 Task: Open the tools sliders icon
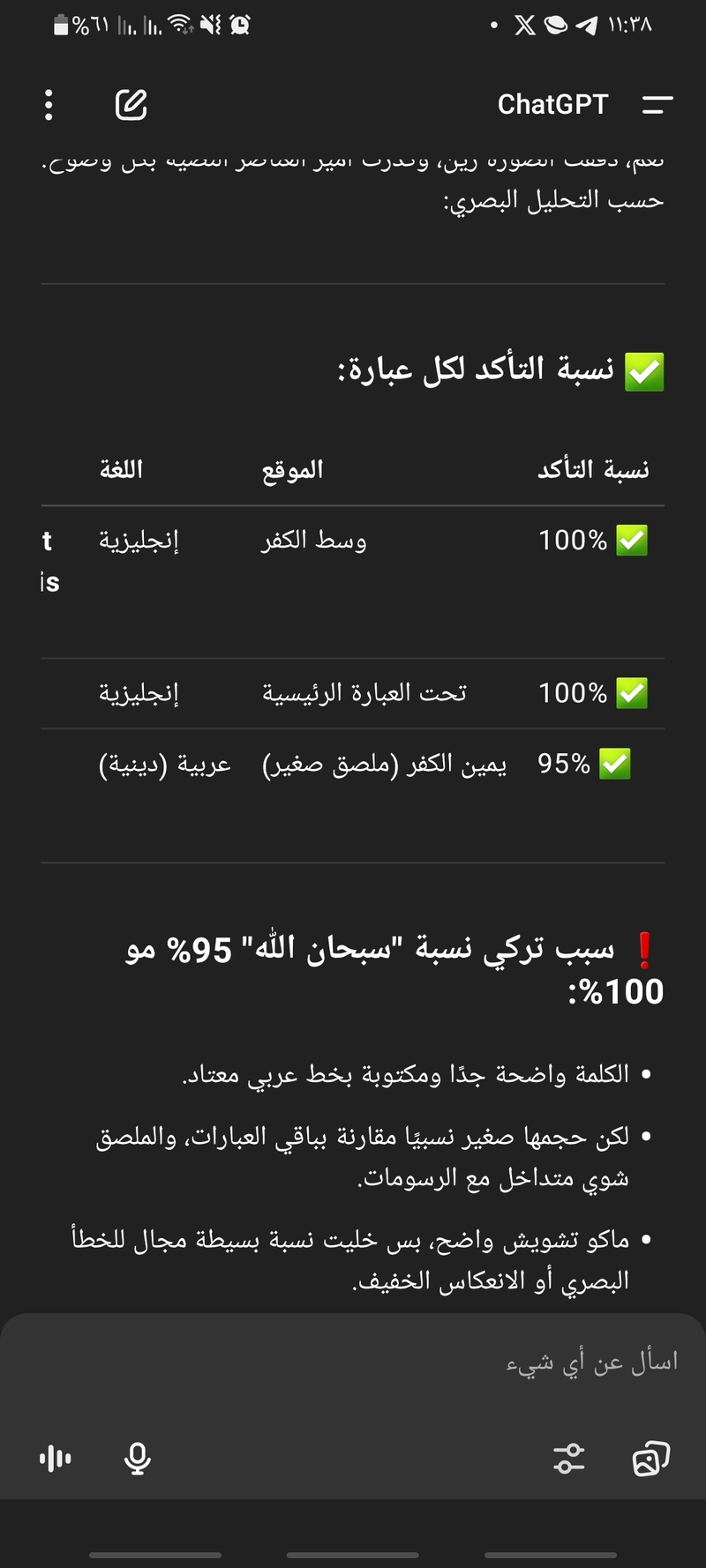tap(569, 1459)
